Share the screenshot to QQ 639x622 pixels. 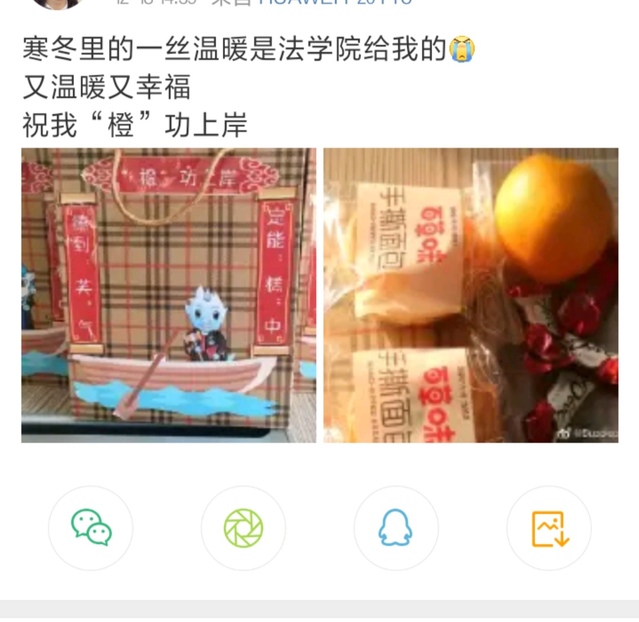click(x=396, y=527)
